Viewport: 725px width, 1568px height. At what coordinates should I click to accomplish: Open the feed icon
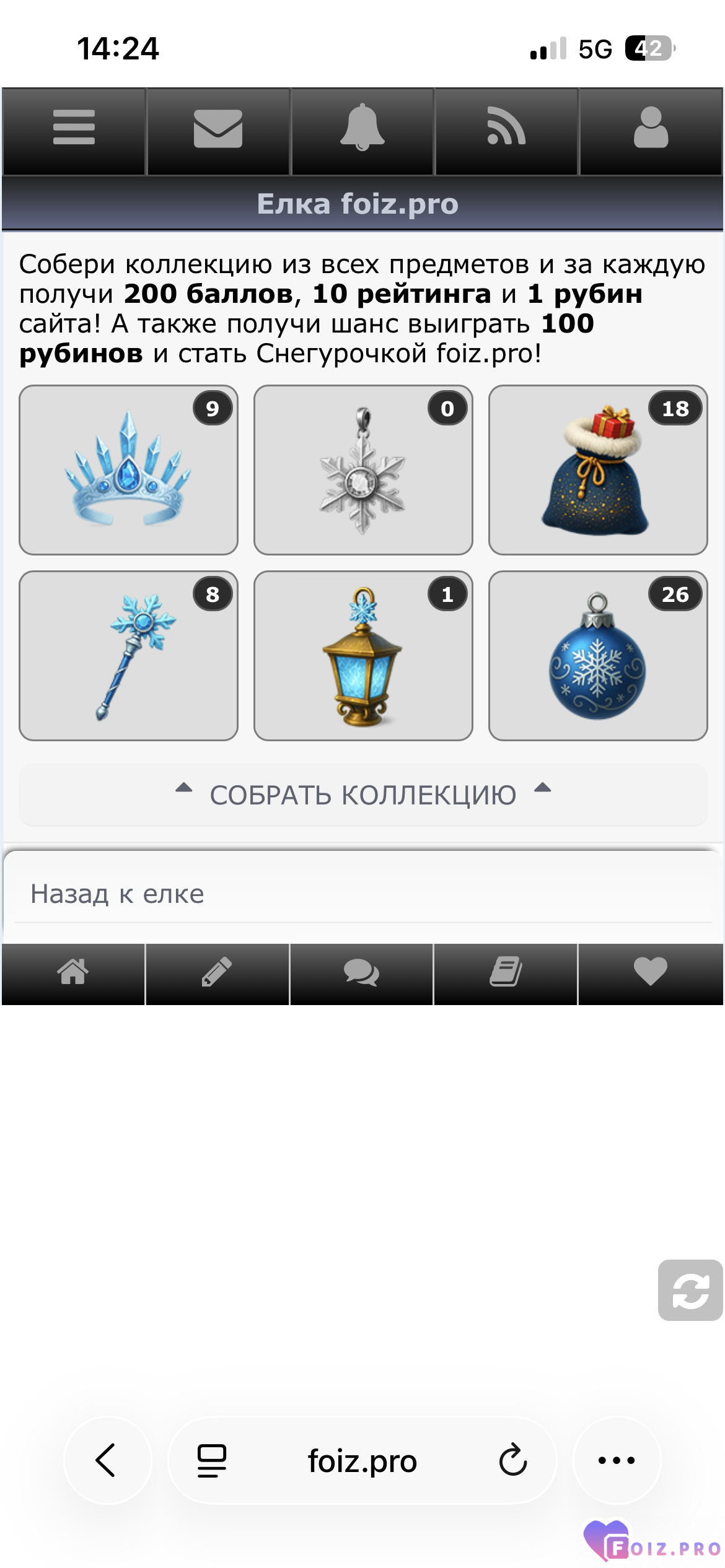tap(506, 128)
